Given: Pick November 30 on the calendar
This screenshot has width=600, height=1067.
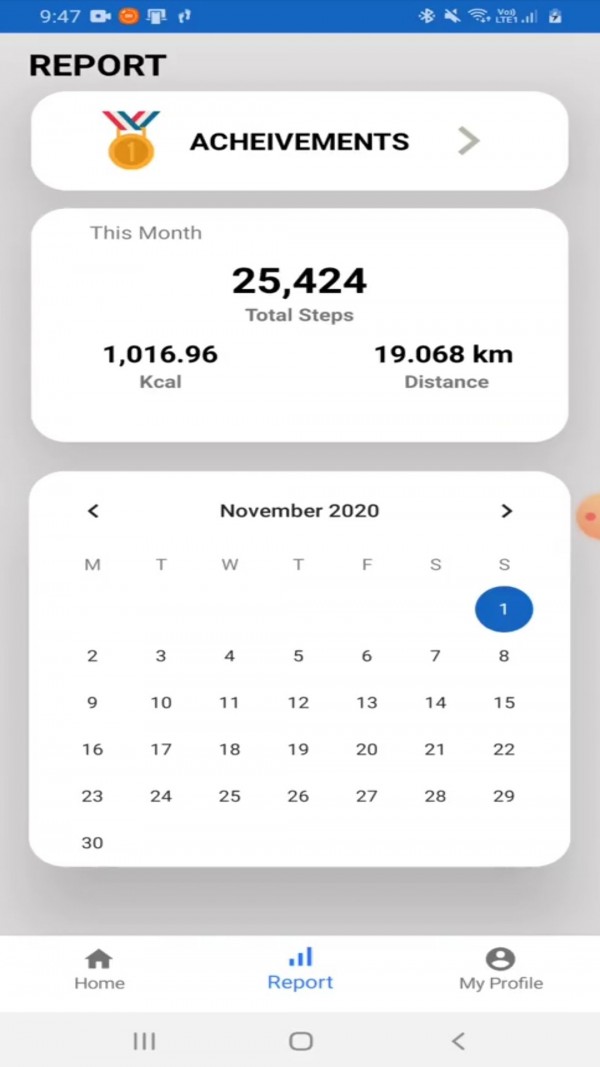Looking at the screenshot, I should click(x=92, y=843).
